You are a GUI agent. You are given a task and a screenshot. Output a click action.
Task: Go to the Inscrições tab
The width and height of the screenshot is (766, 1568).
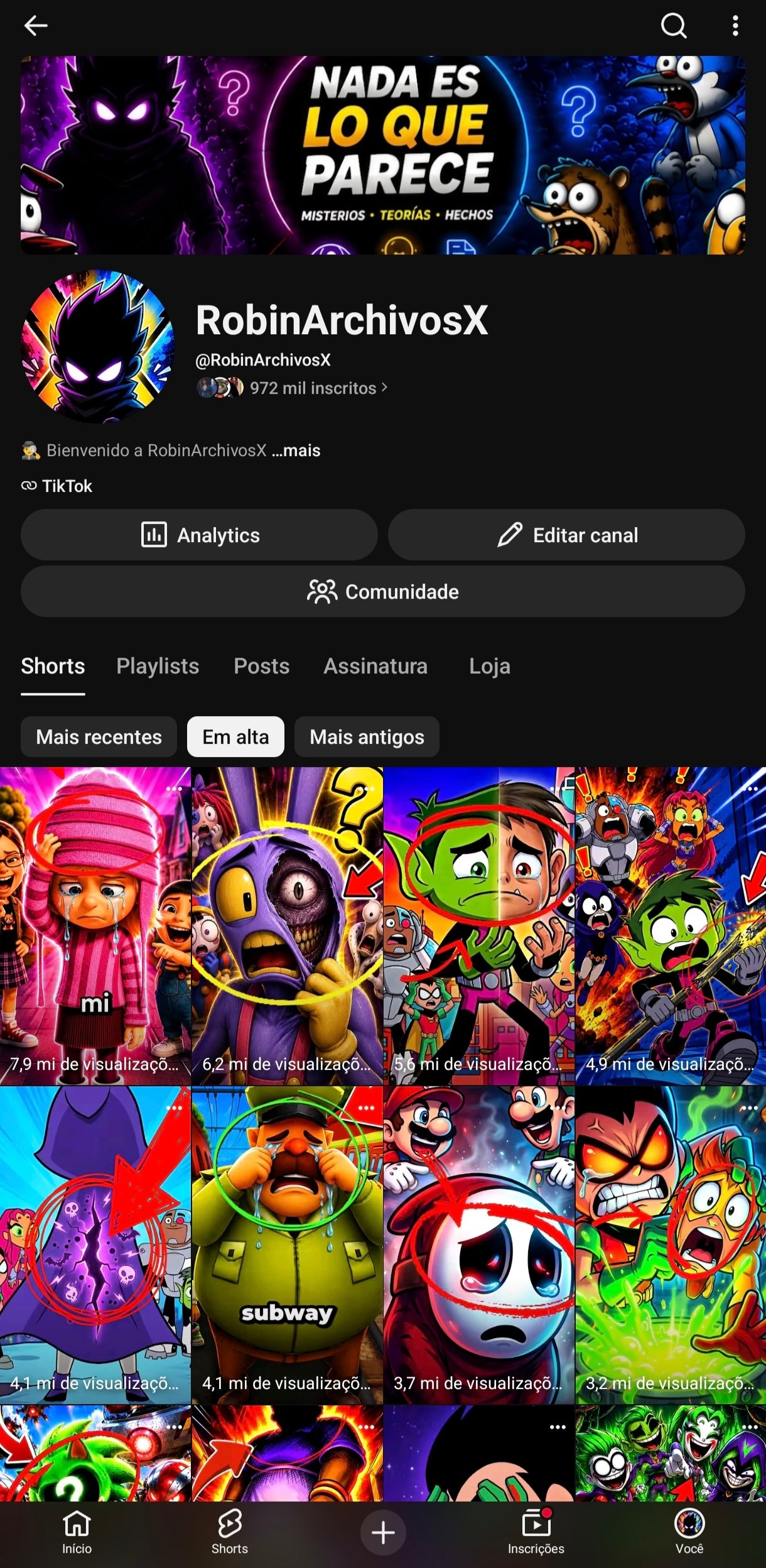[x=536, y=1533]
